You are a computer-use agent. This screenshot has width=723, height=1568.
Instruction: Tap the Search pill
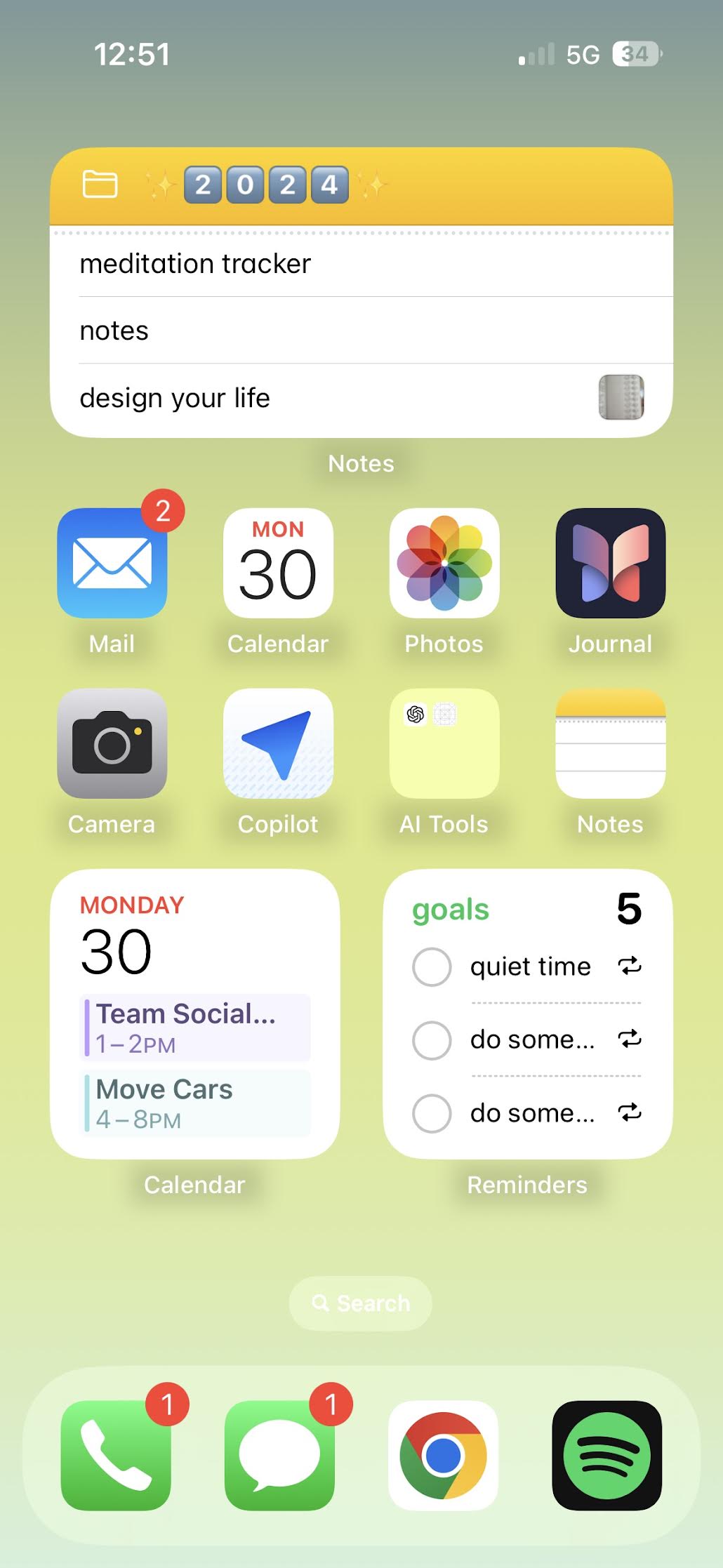click(361, 1303)
